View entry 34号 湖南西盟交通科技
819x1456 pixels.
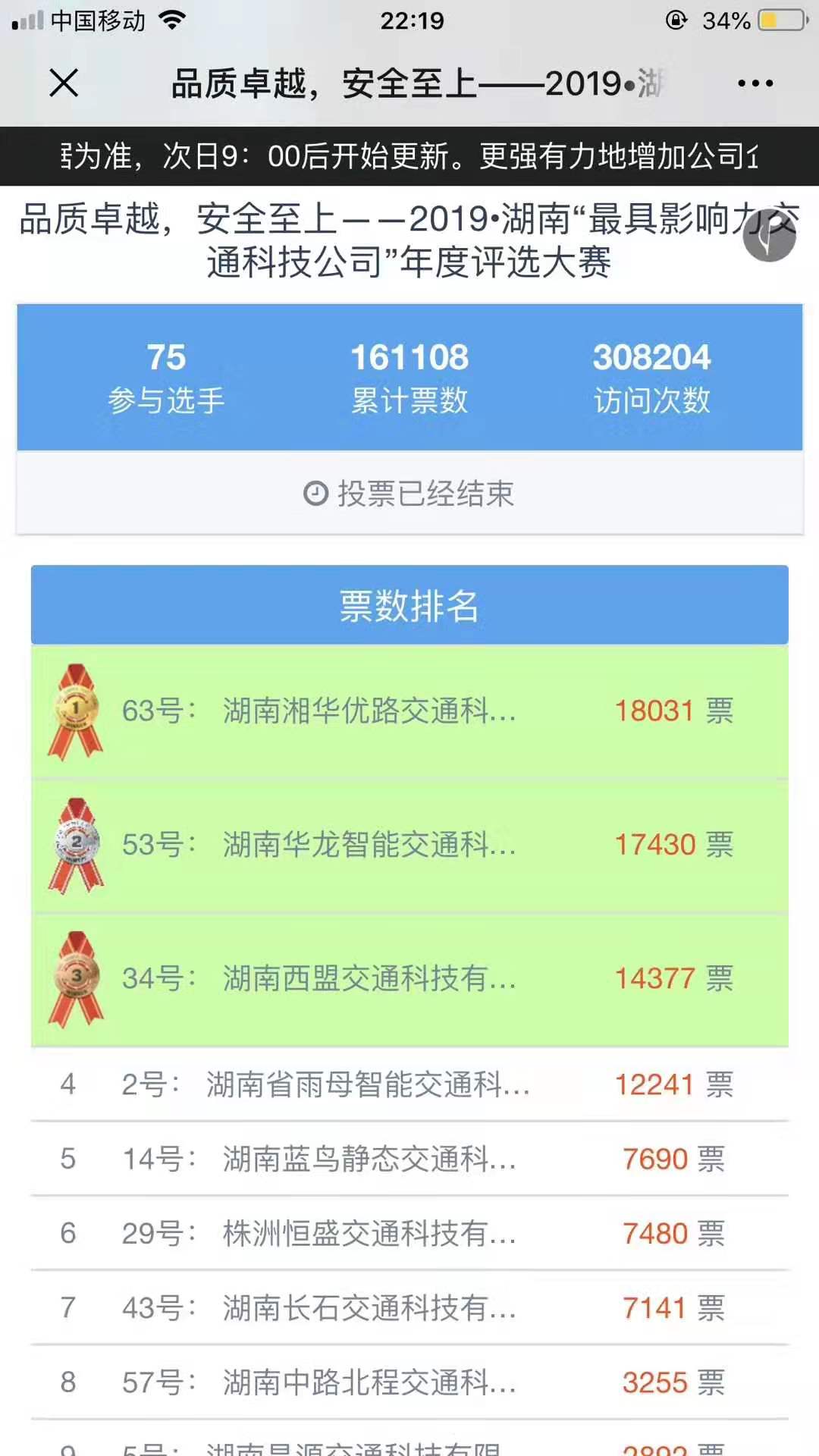[369, 978]
